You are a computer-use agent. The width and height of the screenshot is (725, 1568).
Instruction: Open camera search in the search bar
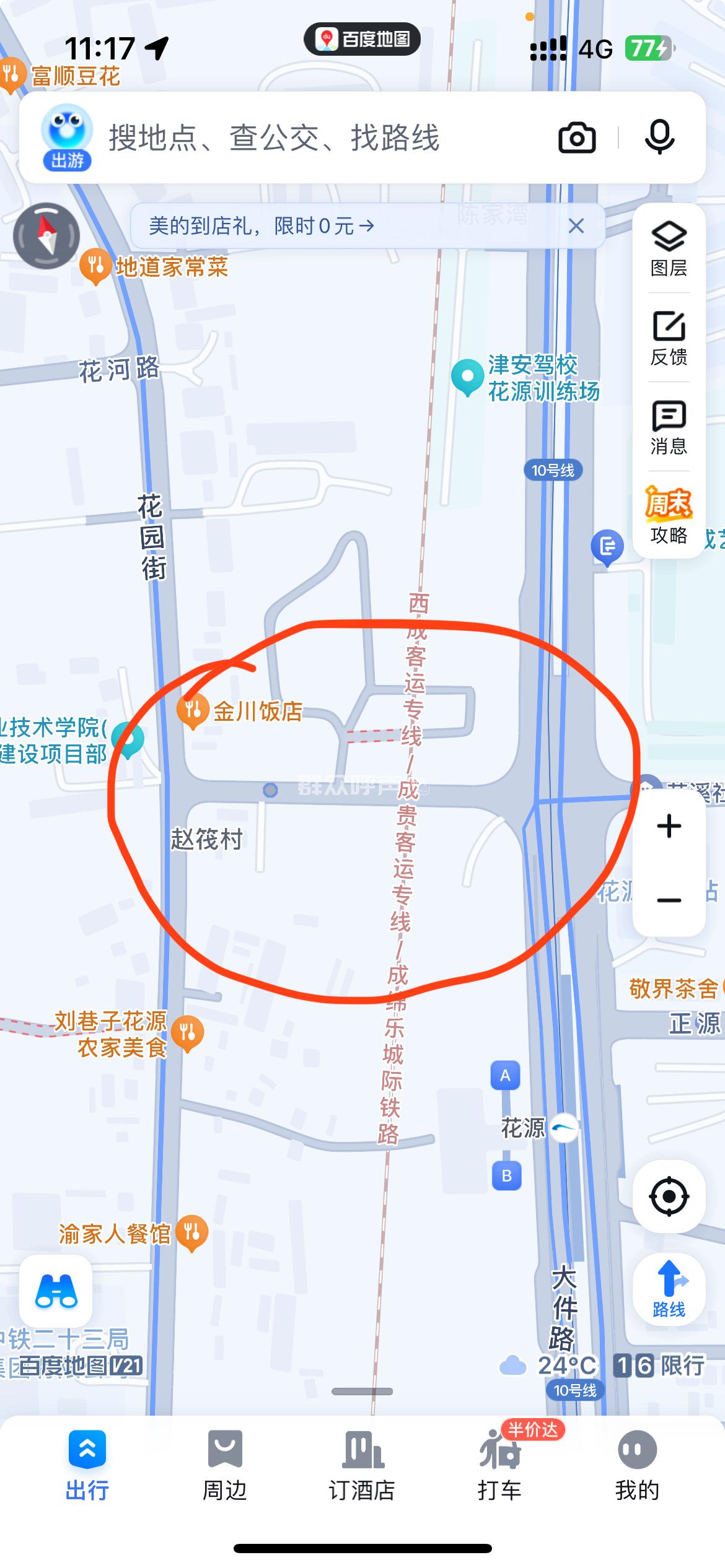click(577, 137)
